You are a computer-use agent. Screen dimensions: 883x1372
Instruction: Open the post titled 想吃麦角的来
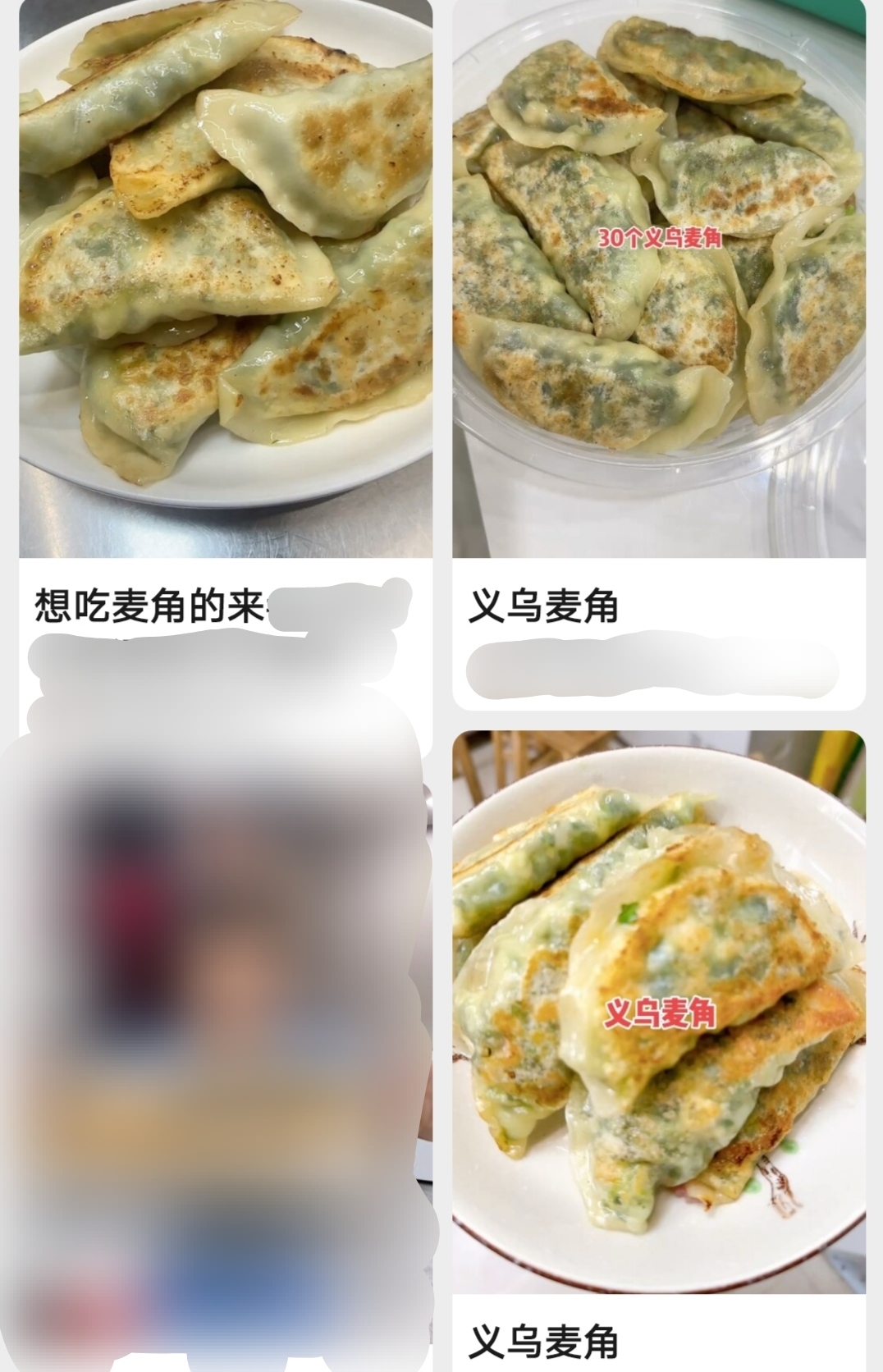tap(226, 279)
